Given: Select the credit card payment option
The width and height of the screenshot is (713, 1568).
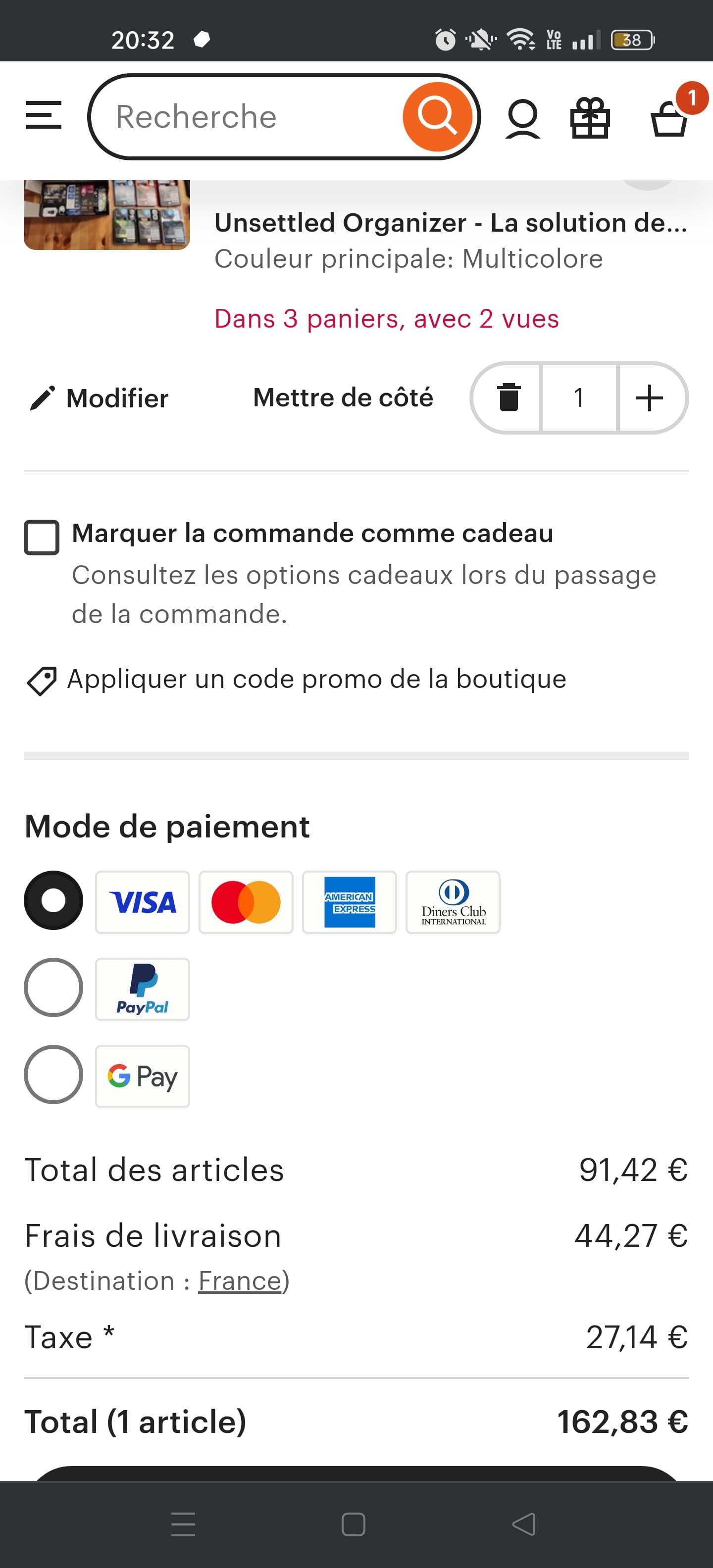Looking at the screenshot, I should point(53,900).
